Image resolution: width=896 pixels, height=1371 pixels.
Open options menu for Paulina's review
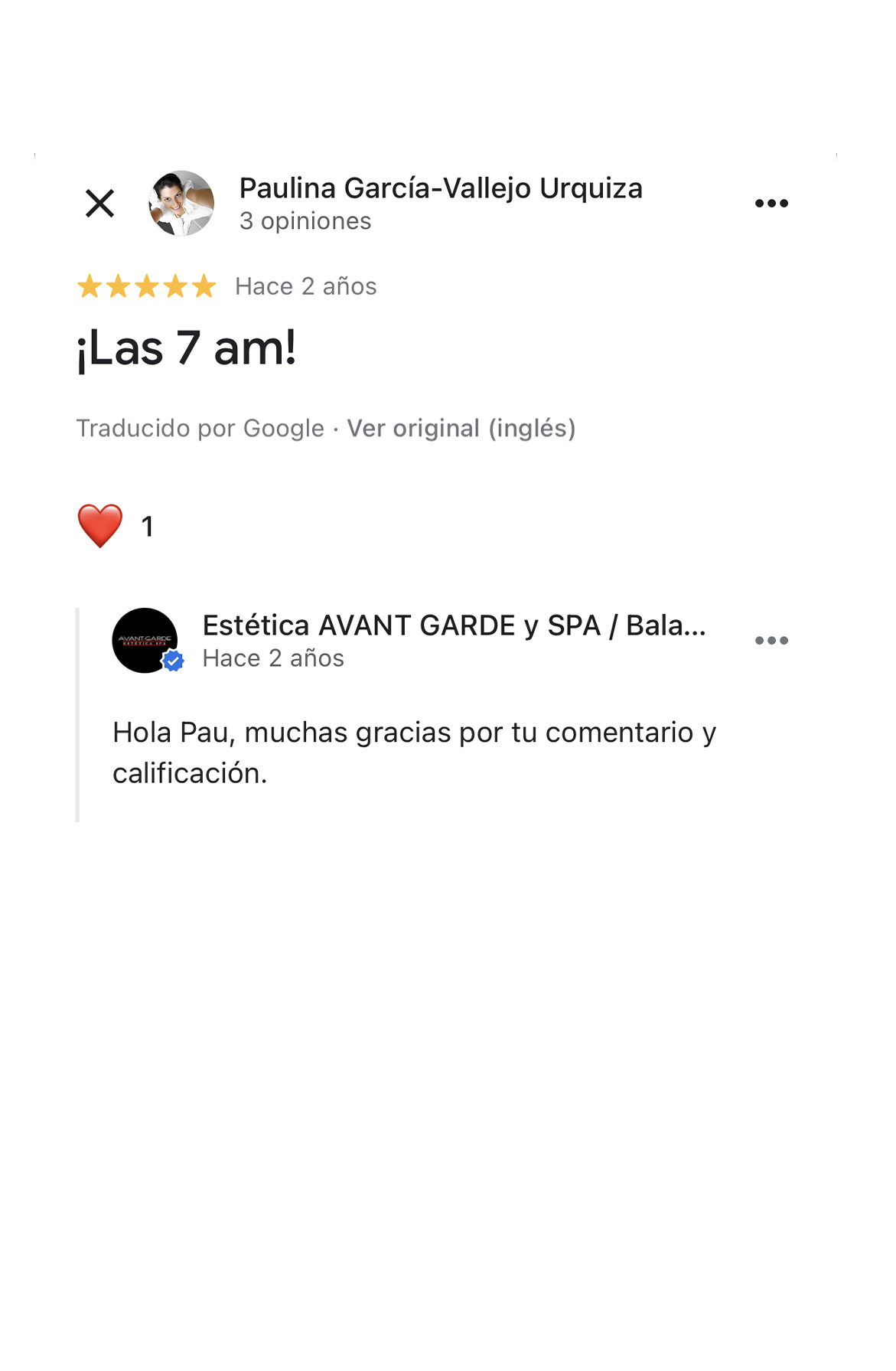pyautogui.click(x=771, y=204)
